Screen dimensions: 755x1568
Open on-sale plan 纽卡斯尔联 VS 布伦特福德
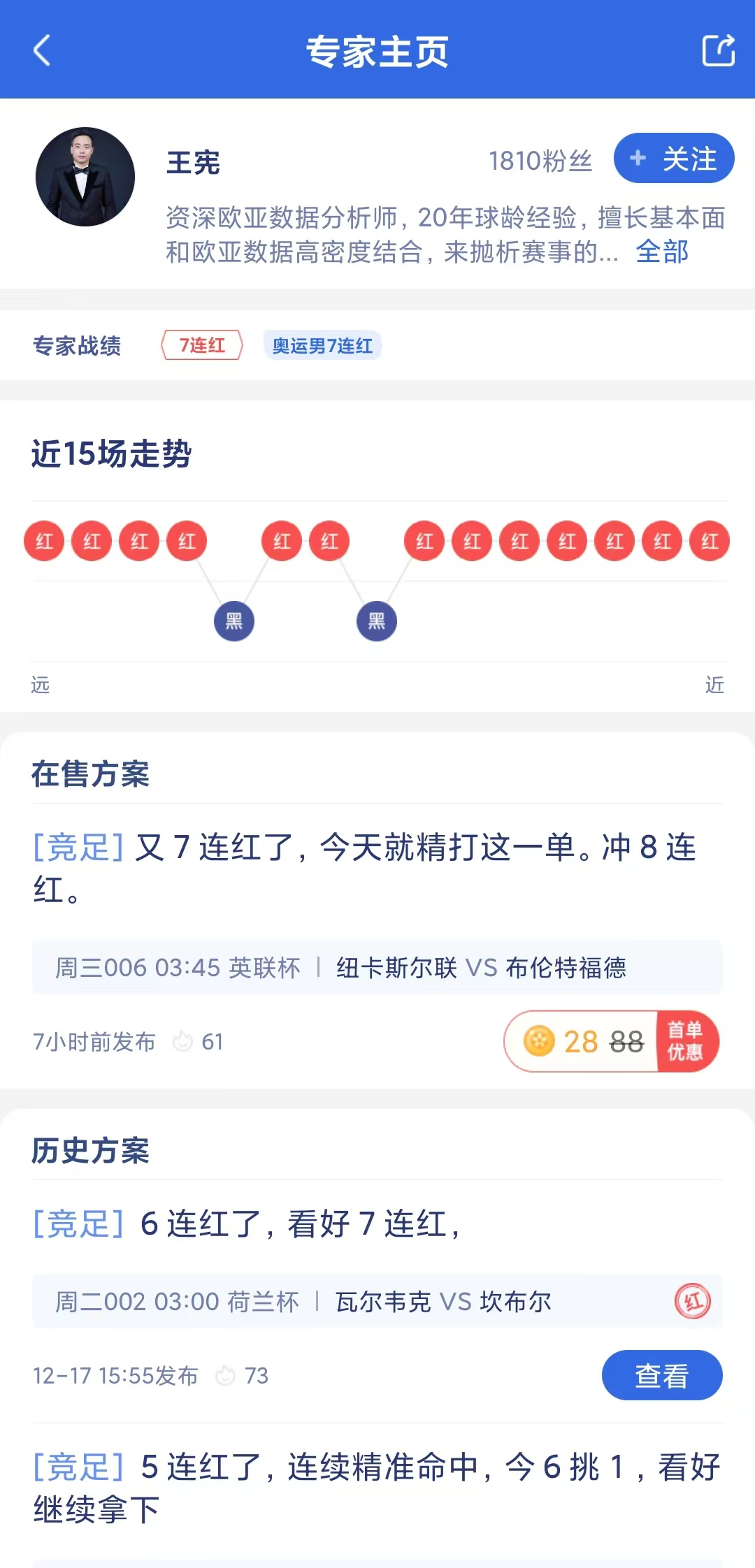[x=377, y=968]
